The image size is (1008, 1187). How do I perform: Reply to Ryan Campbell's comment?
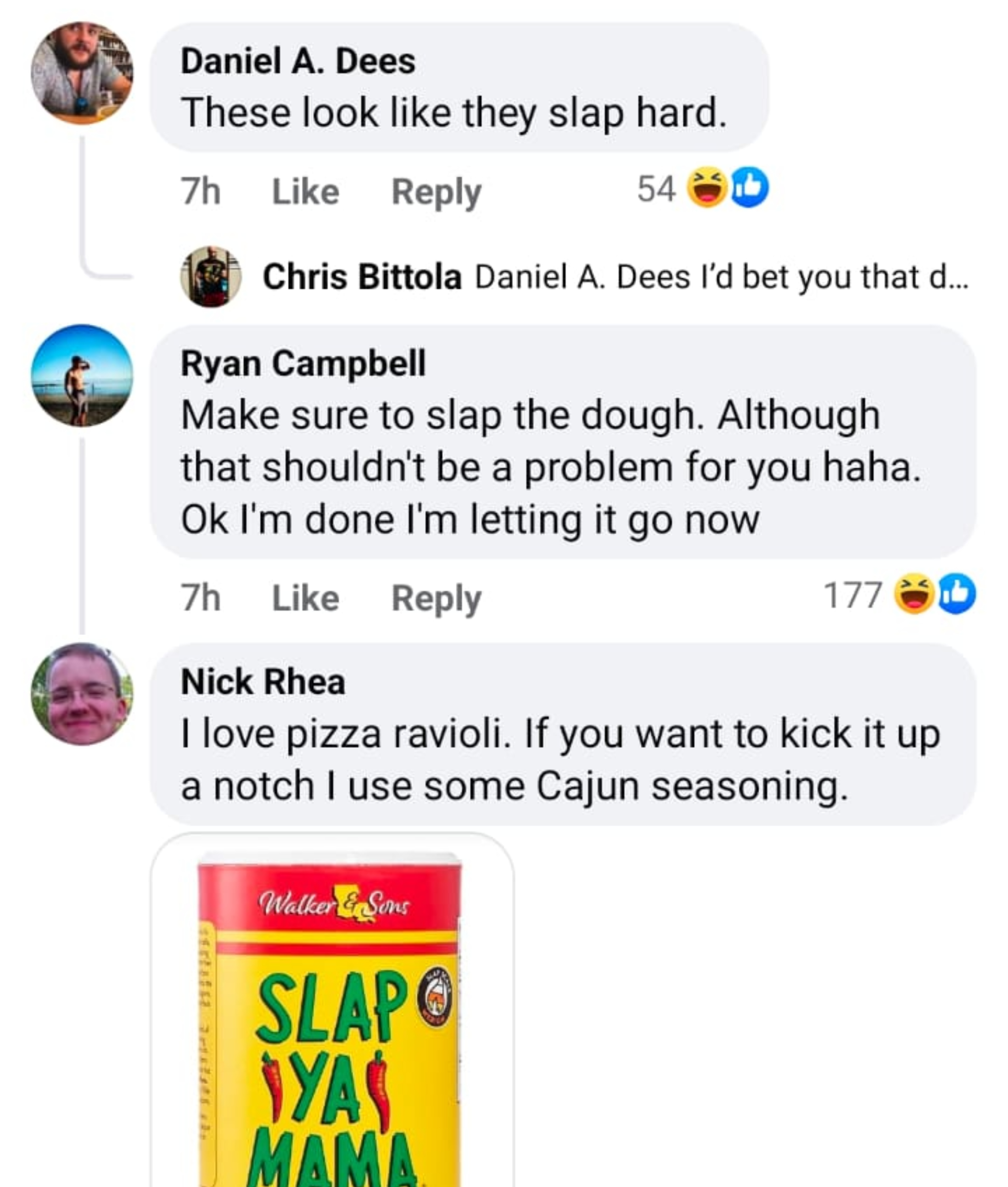[436, 598]
